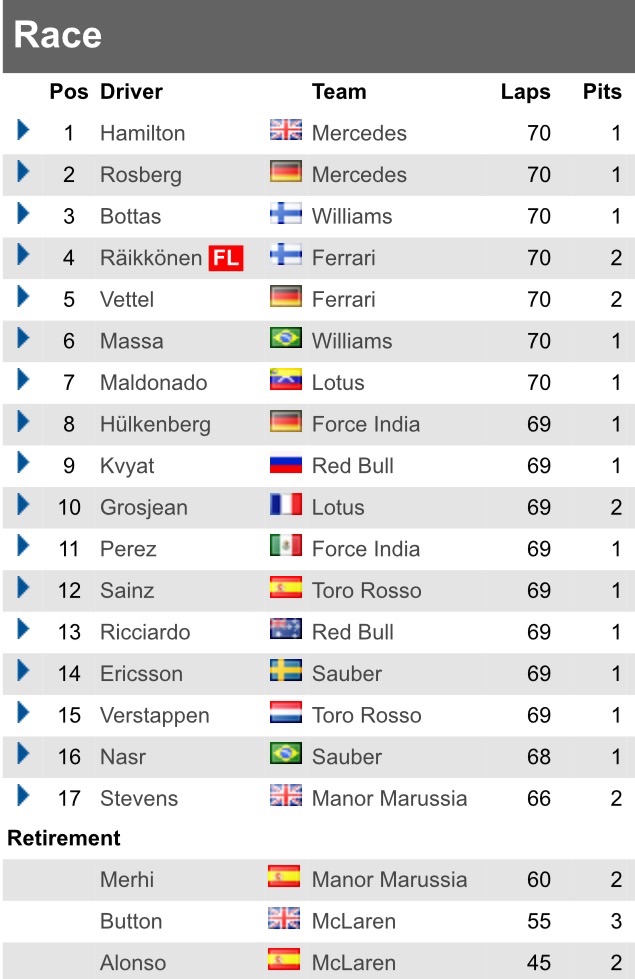Expand Ericsson's entry

pyautogui.click(x=23, y=672)
